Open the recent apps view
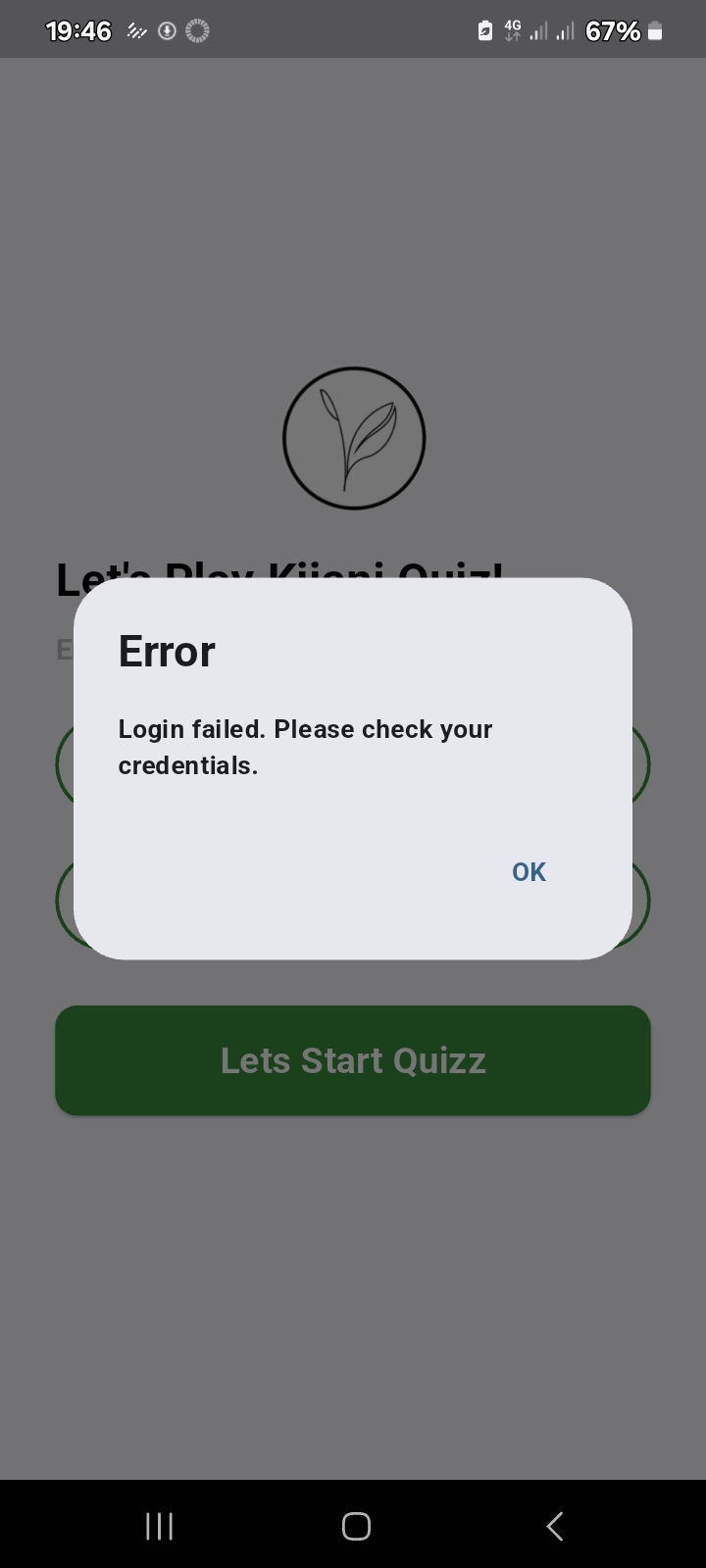This screenshot has width=706, height=1568. 159,1526
